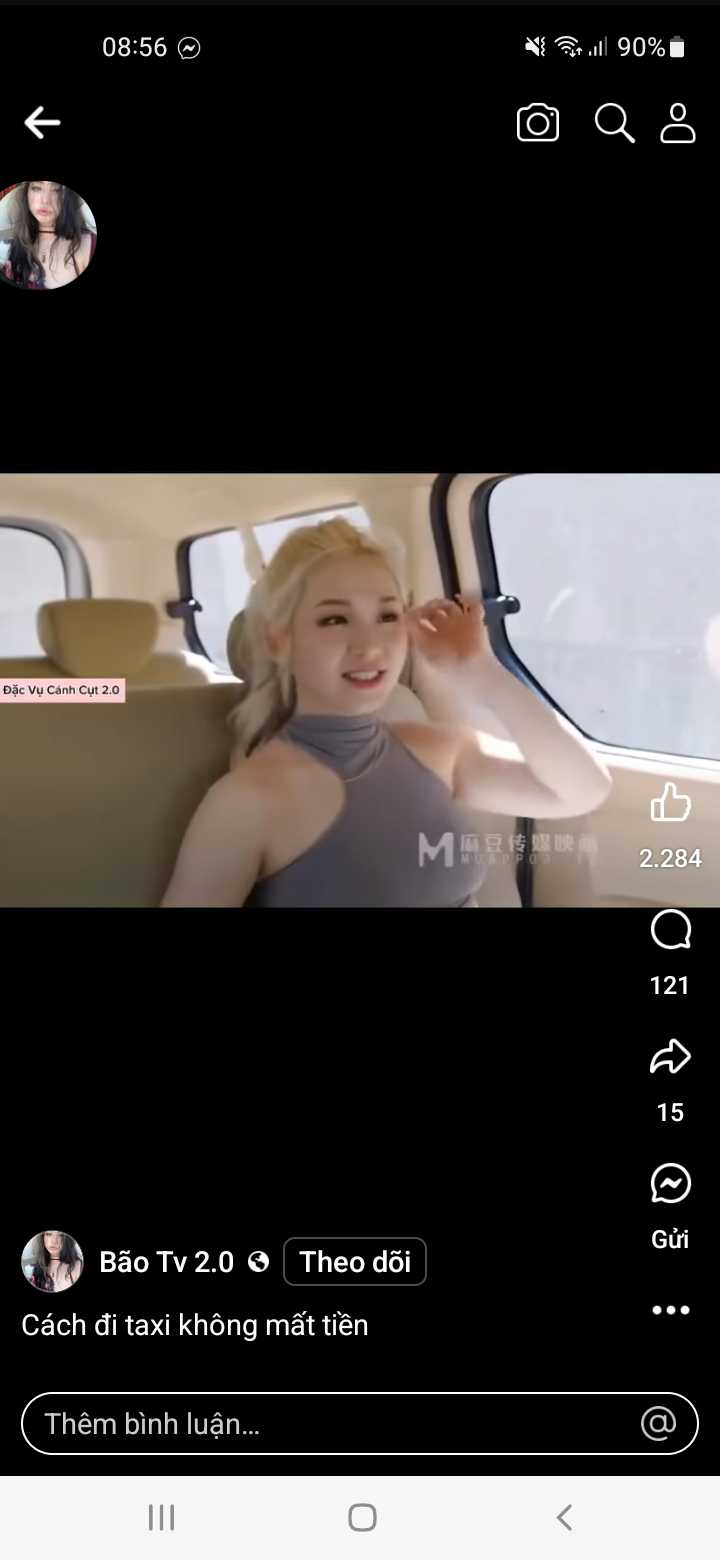Share this video with arrow icon

tap(670, 1058)
